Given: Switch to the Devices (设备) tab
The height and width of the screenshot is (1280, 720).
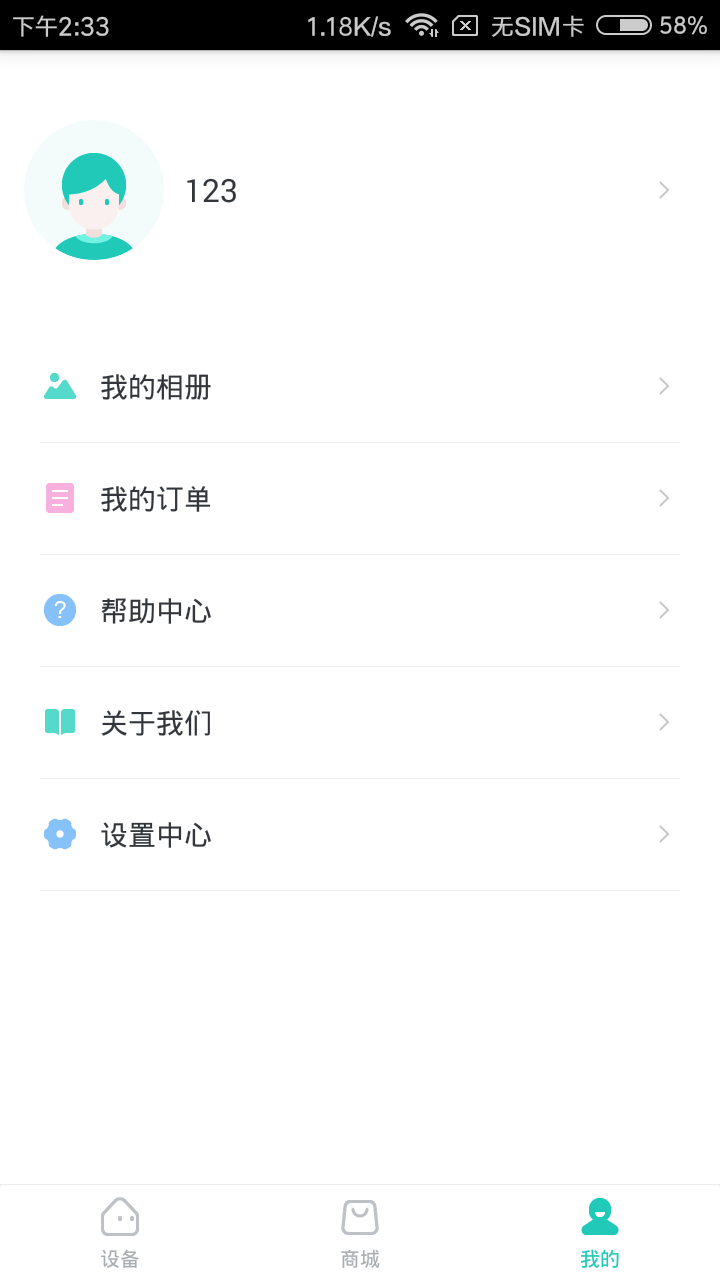Looking at the screenshot, I should tap(120, 1230).
